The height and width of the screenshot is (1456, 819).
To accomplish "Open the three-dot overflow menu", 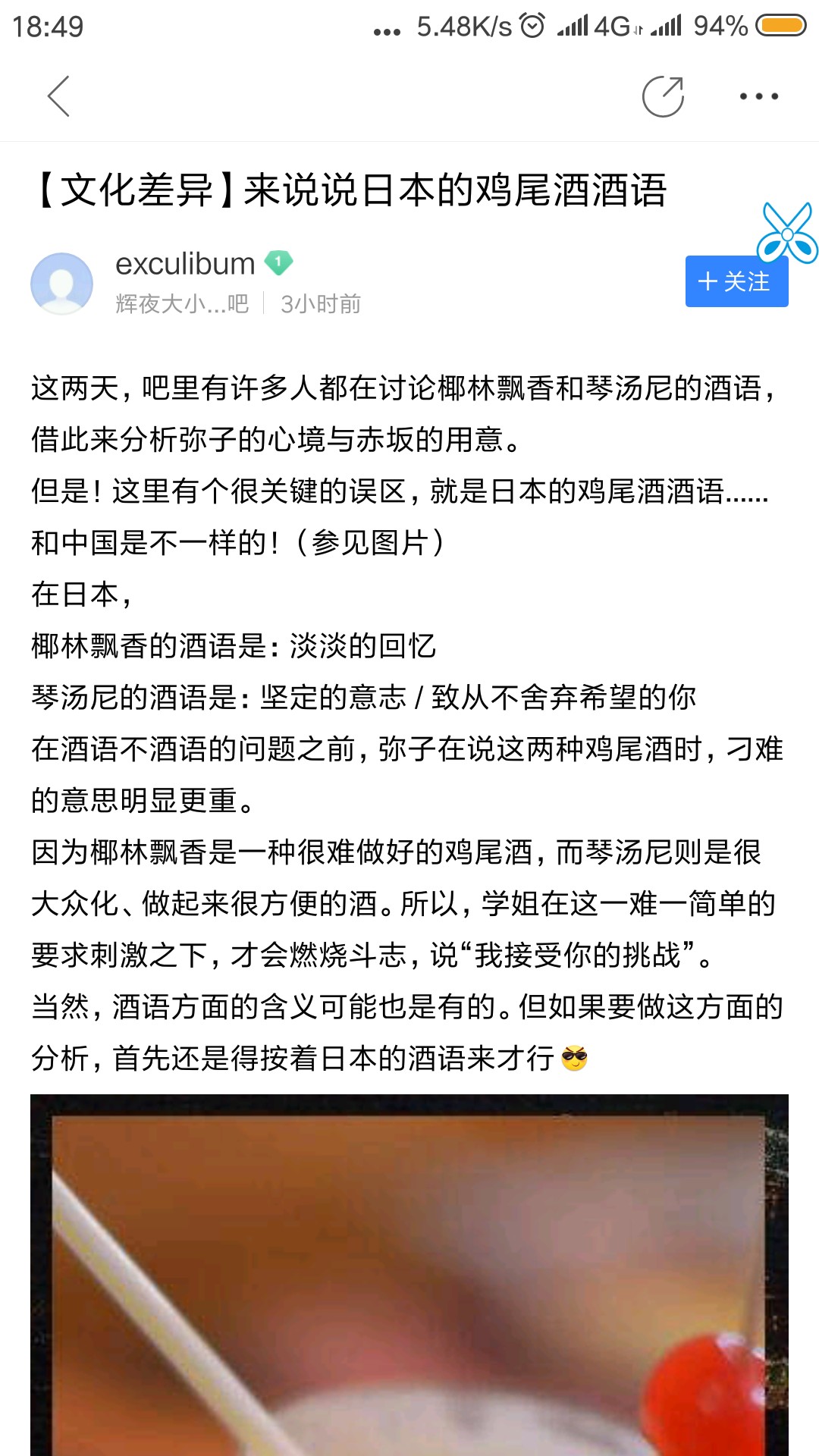I will click(758, 96).
